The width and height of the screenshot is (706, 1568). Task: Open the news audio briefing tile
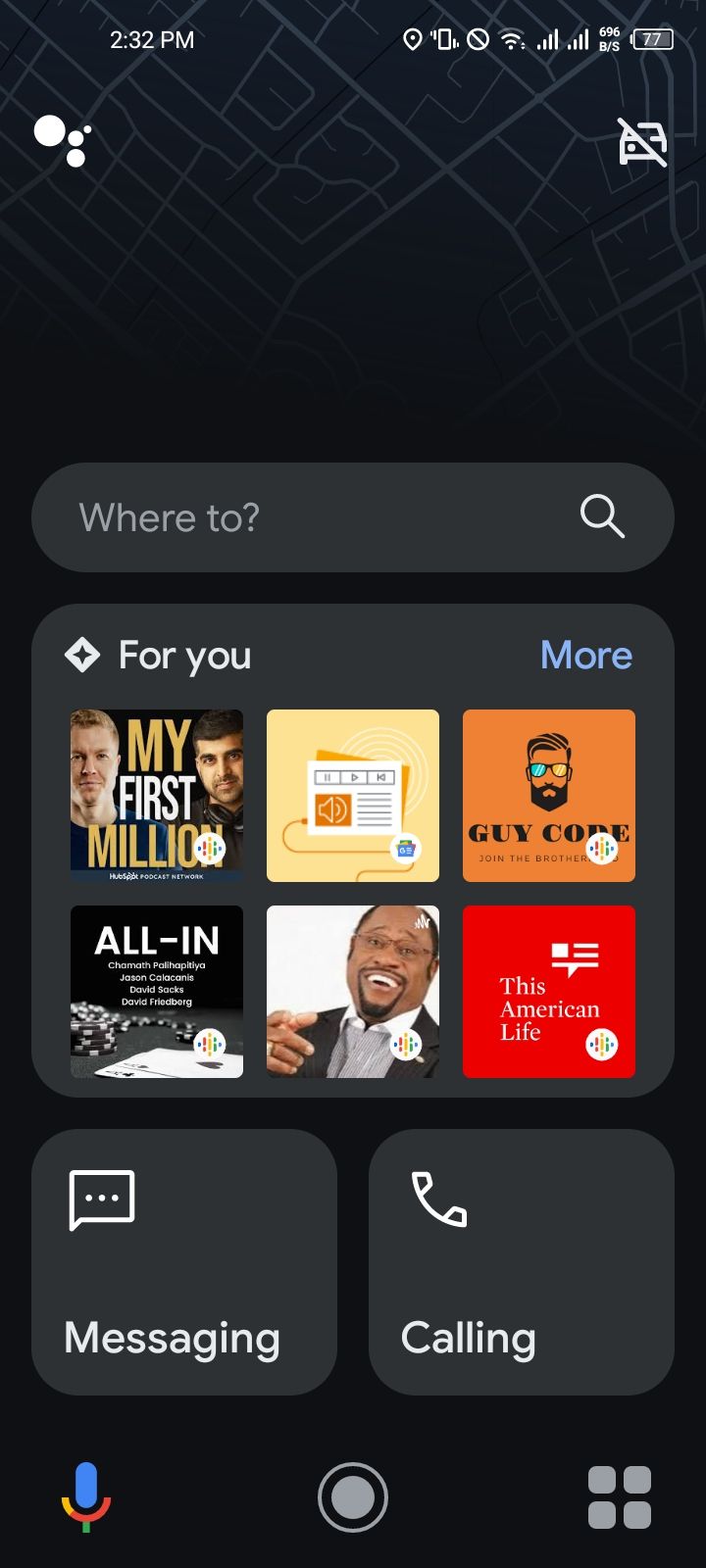click(353, 795)
